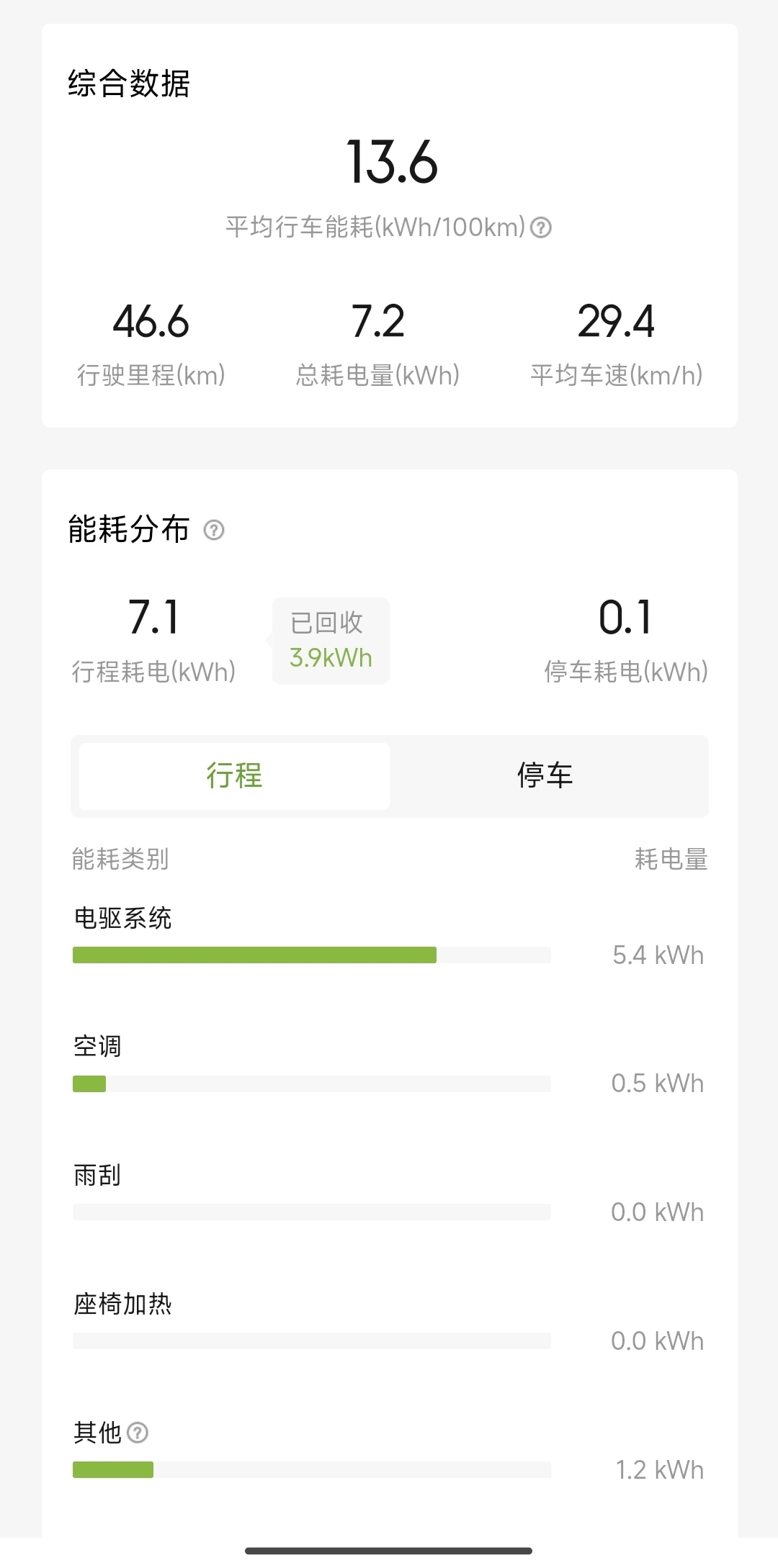Image resolution: width=778 pixels, height=1568 pixels.
Task: Switch to the 停车 tab
Action: point(545,776)
